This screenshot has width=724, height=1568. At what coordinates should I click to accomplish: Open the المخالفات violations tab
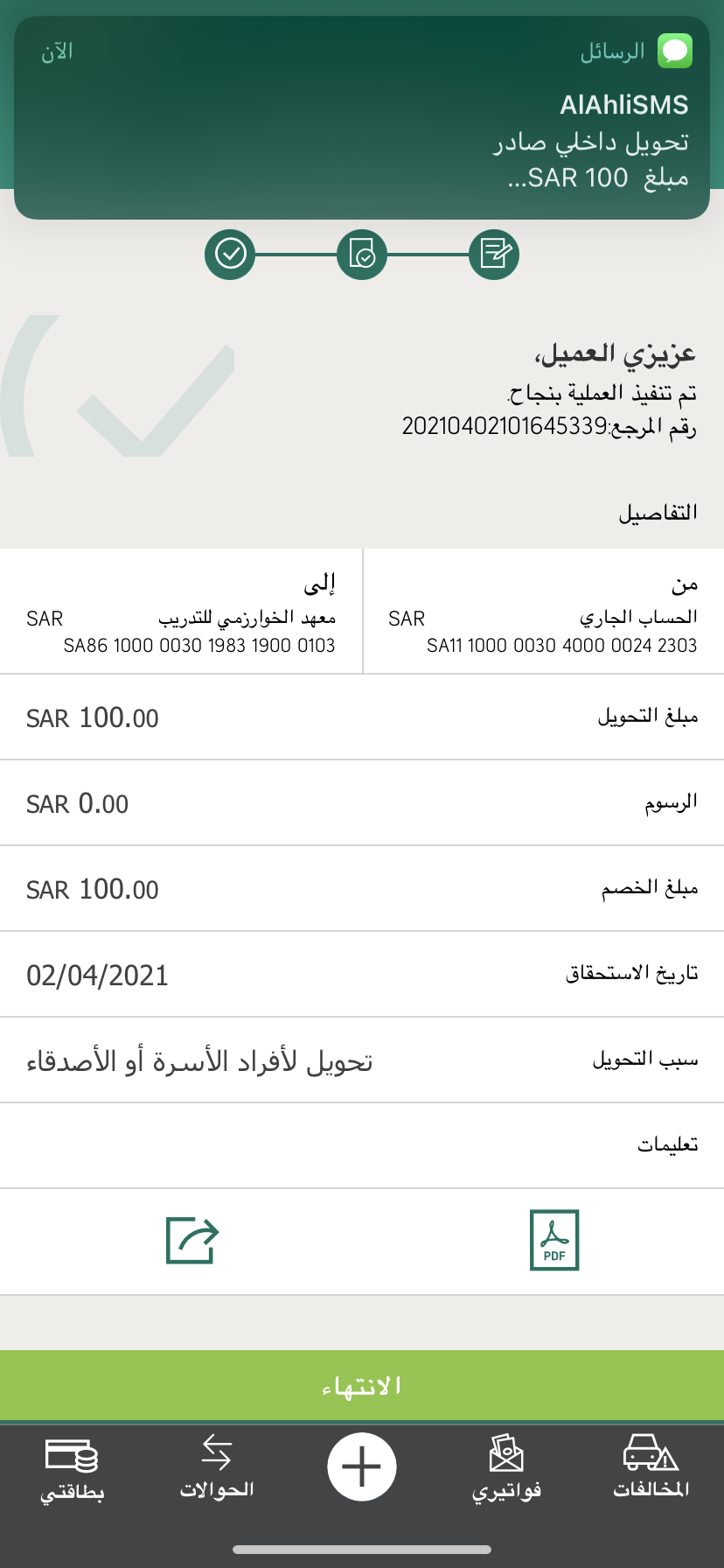point(651,1467)
